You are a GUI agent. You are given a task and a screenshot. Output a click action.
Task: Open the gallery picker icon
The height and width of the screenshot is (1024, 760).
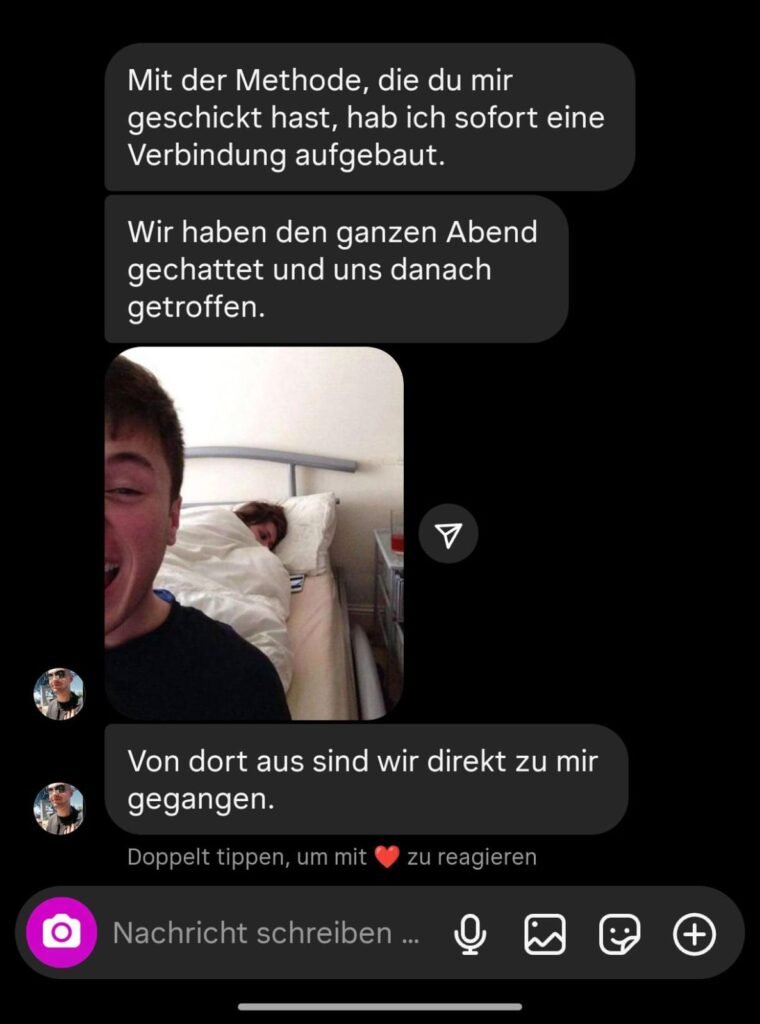(x=545, y=934)
